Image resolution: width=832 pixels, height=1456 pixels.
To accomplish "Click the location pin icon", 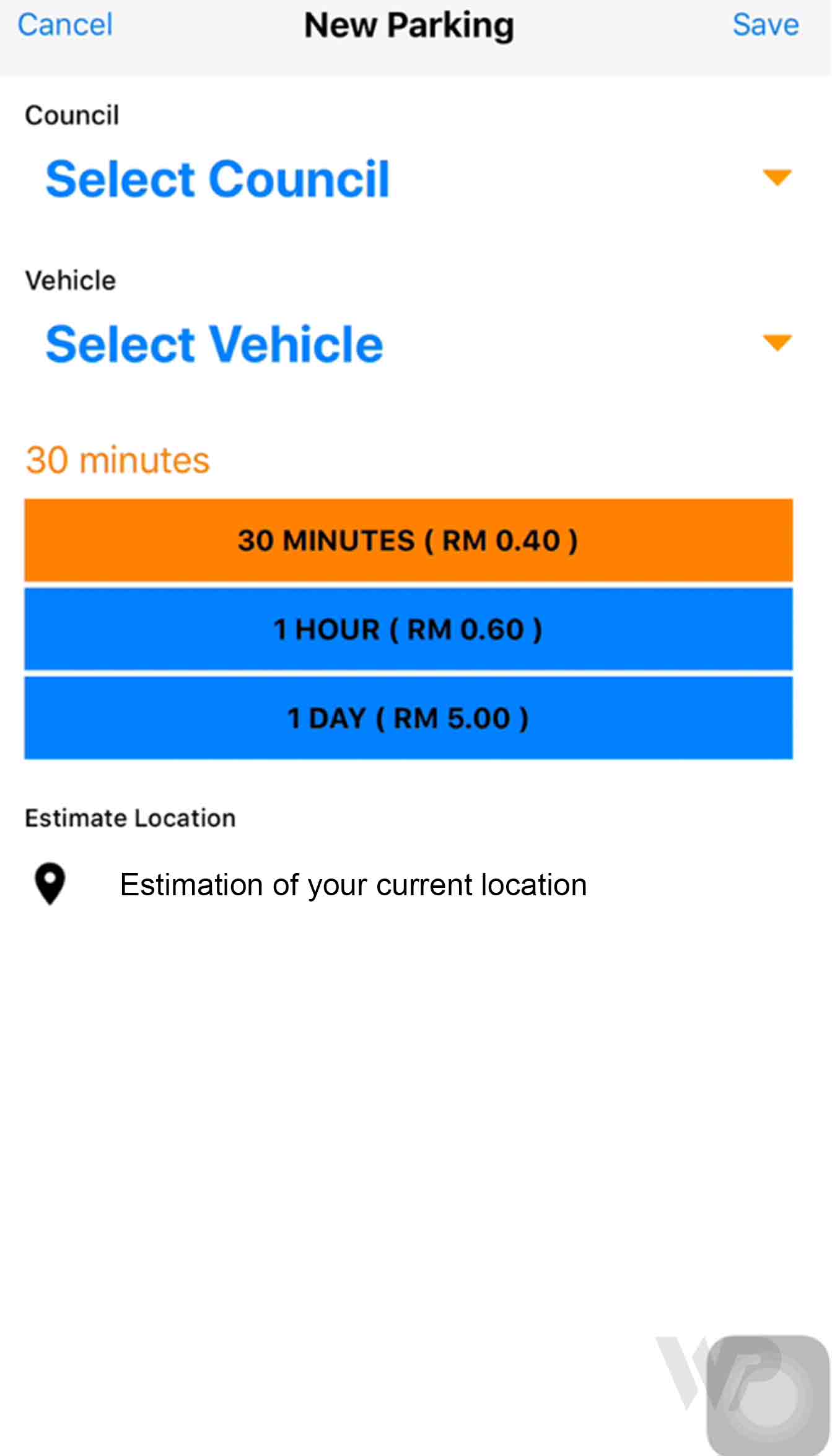I will click(50, 886).
